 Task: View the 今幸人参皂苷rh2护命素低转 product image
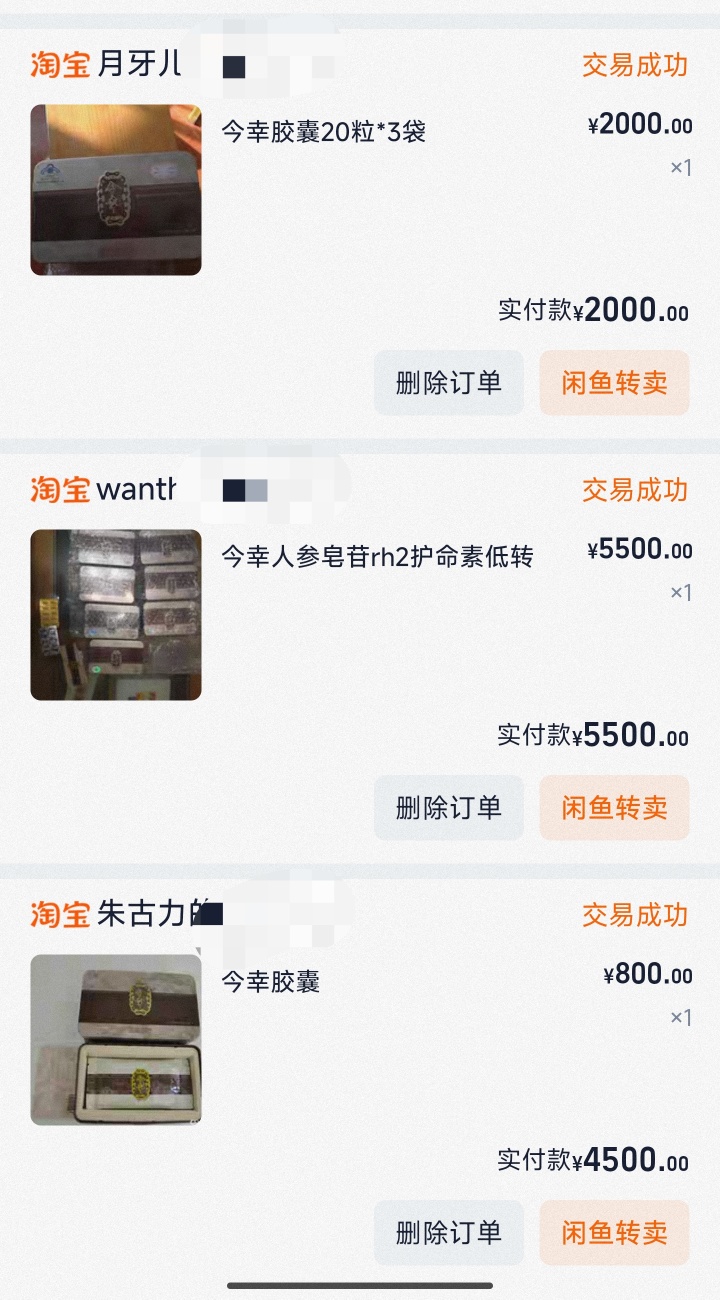pos(116,615)
